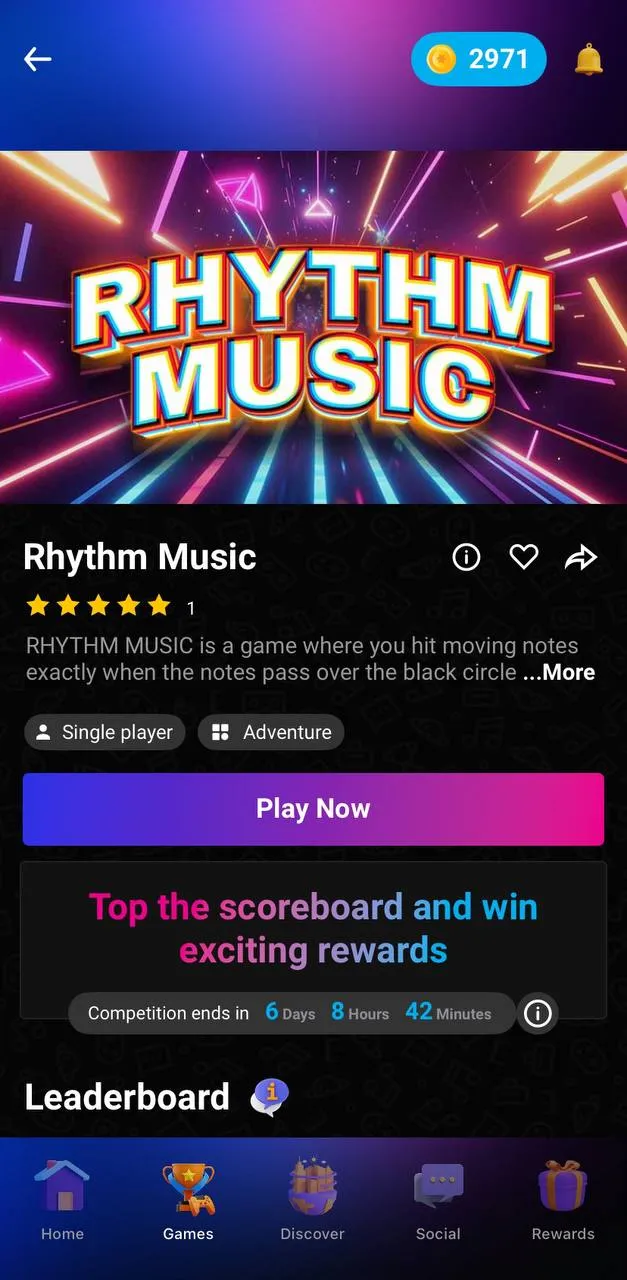
Task: Open the 2971 coins balance
Action: pyautogui.click(x=479, y=59)
